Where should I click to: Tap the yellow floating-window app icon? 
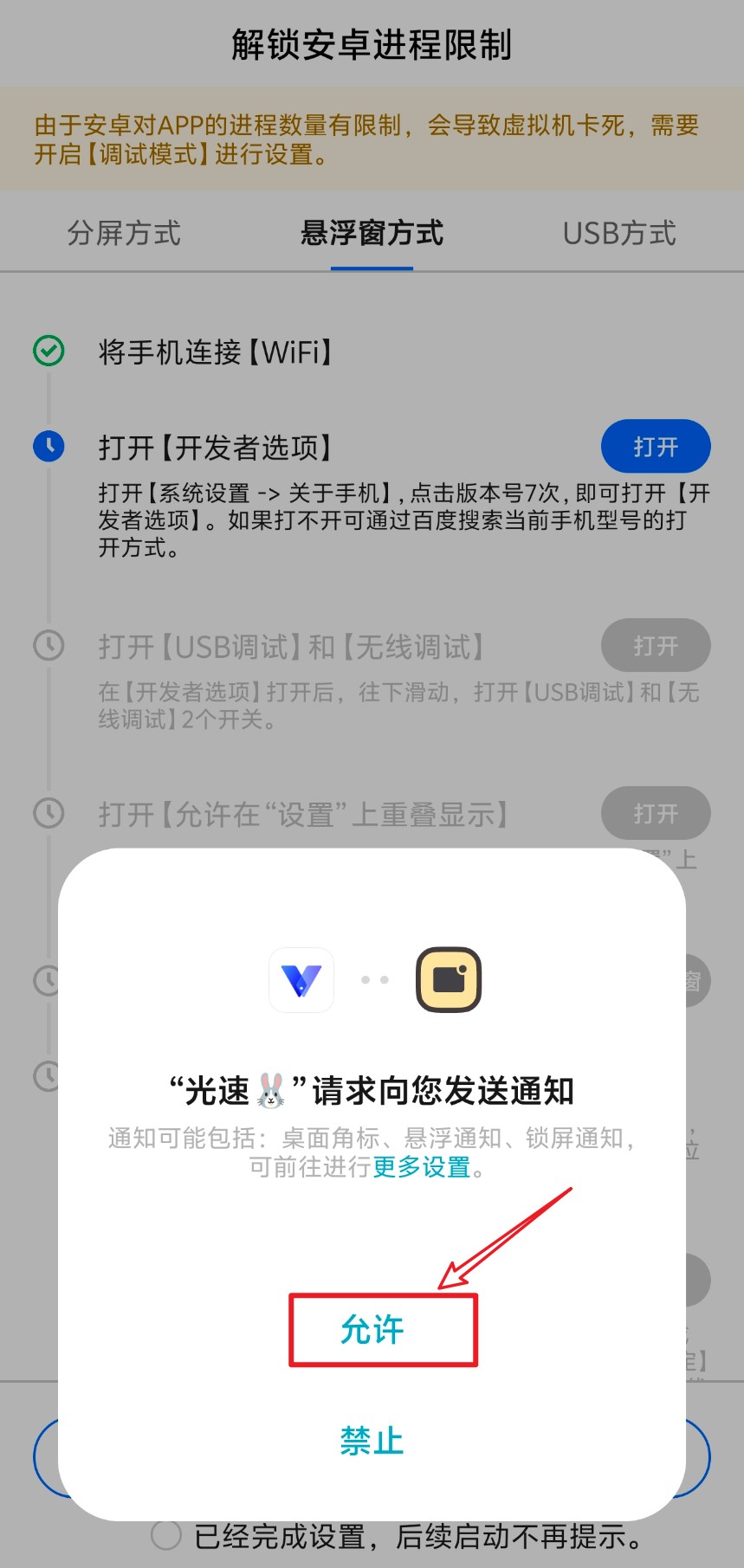coord(449,979)
